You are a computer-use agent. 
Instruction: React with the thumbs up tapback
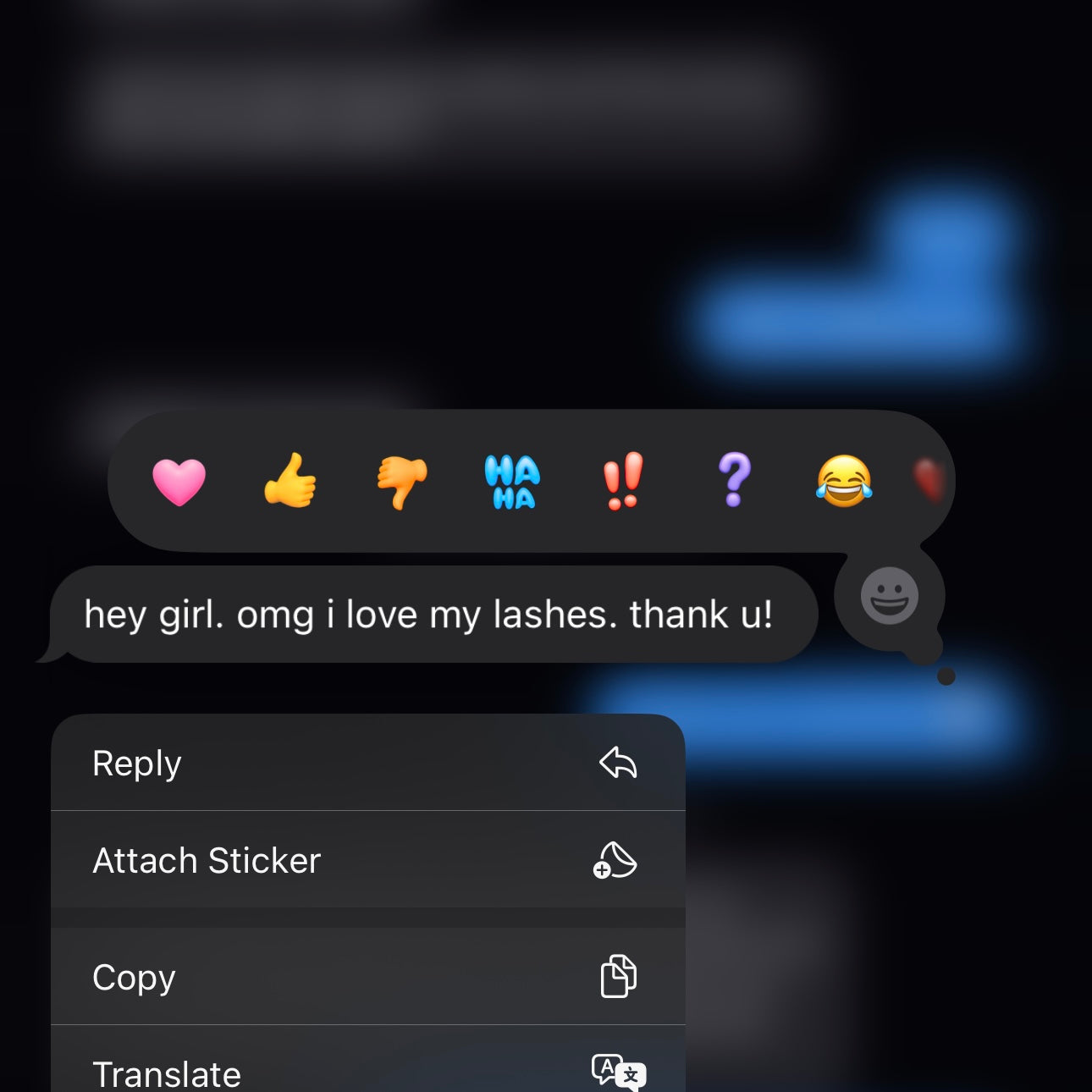290,481
